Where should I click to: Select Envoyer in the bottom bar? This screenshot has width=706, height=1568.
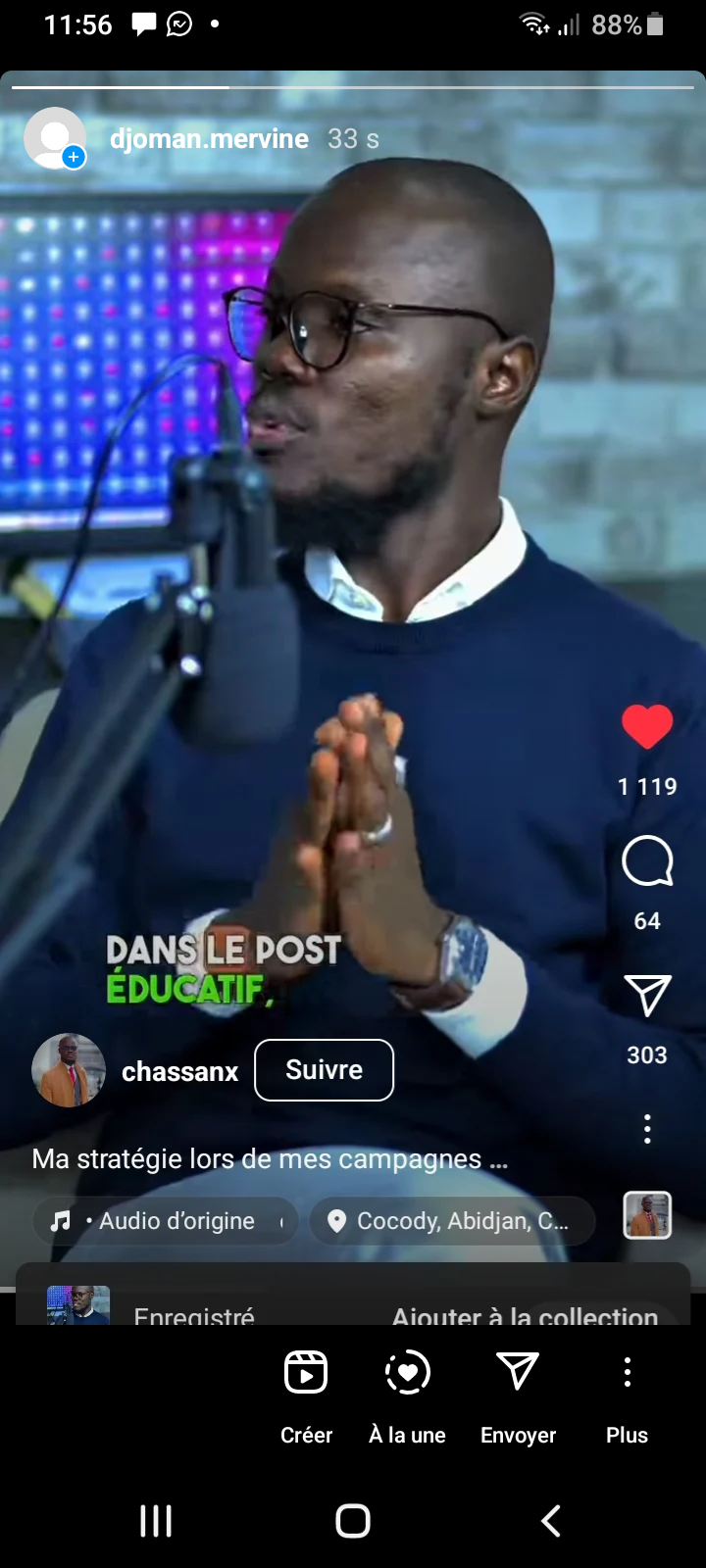(x=518, y=1392)
